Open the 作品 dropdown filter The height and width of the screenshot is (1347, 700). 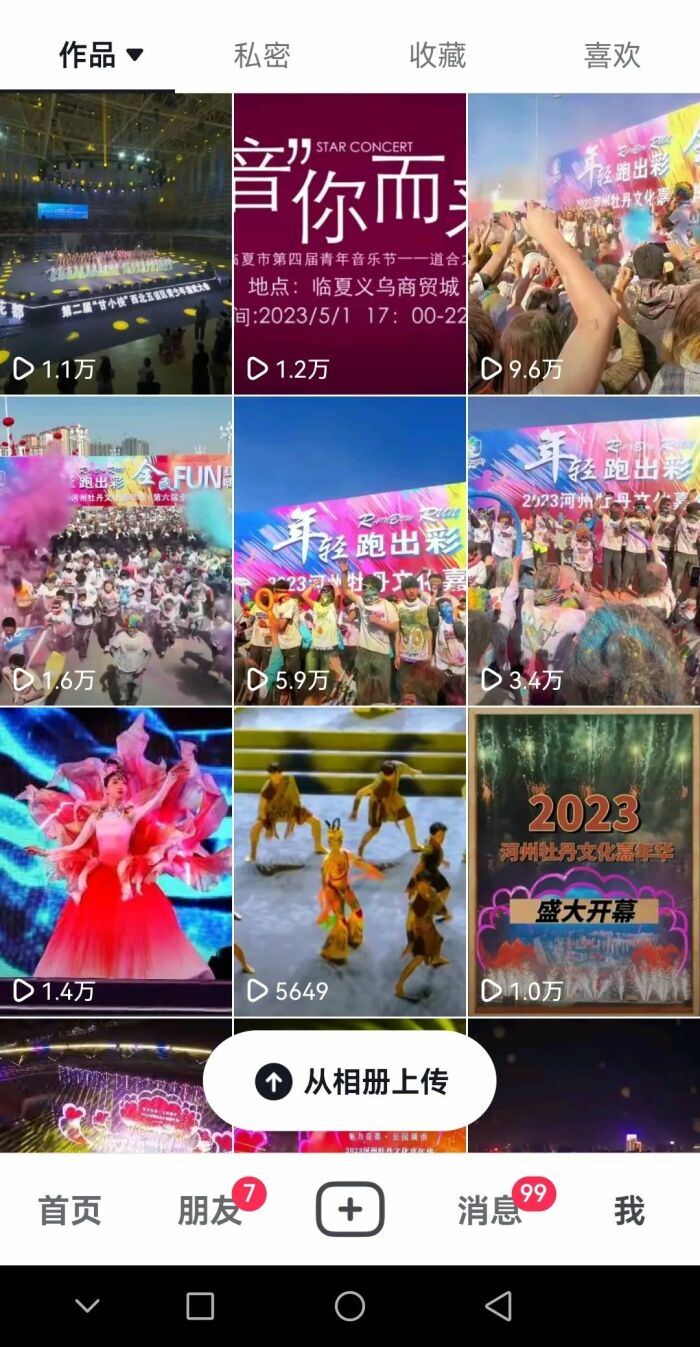coord(102,55)
